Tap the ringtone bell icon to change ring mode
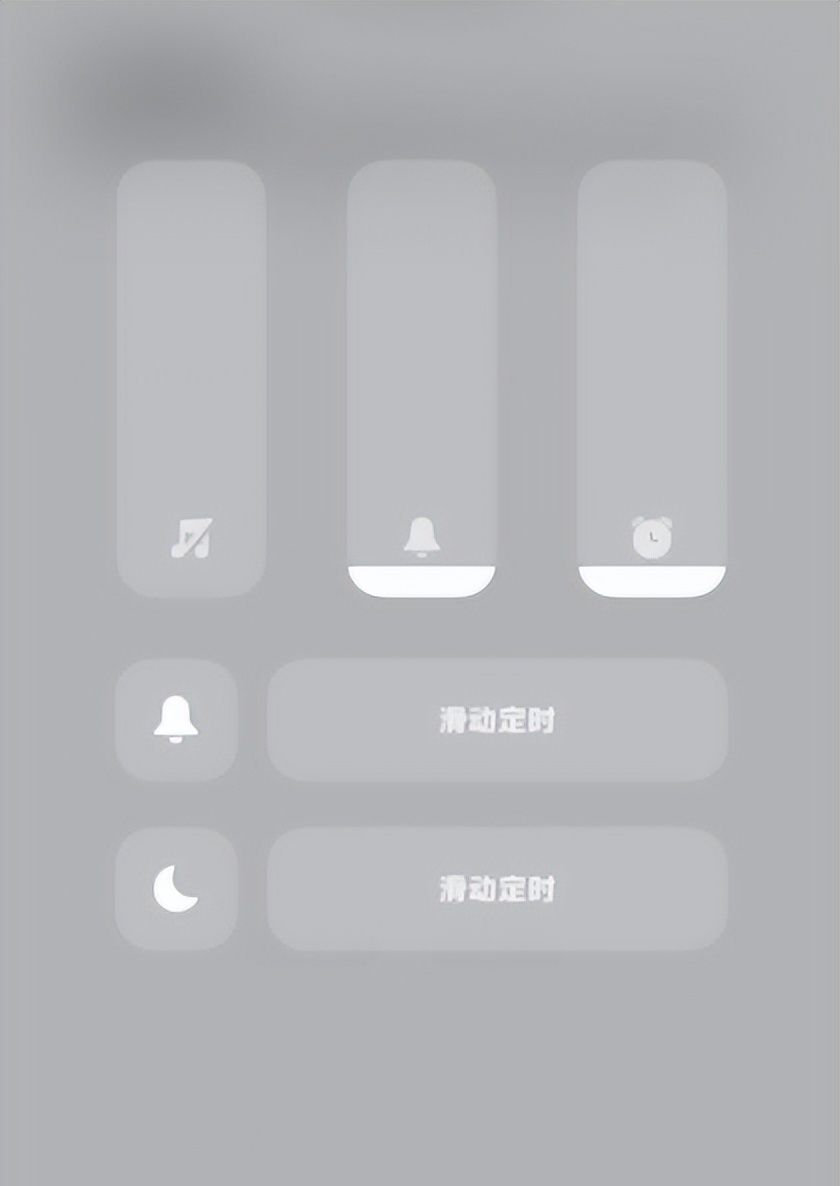Screen dimensions: 840x1186 (x=421, y=537)
